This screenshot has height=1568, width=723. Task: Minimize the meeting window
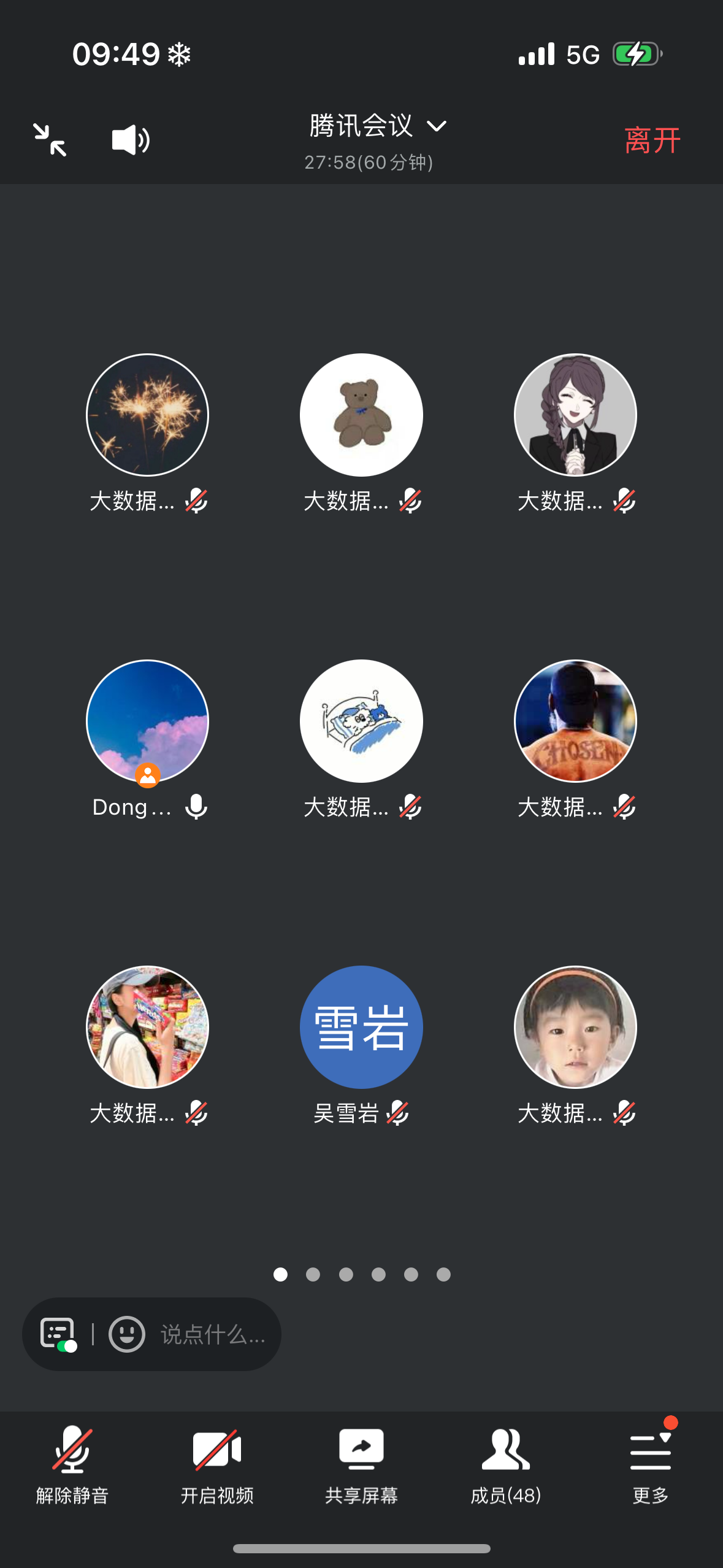(50, 139)
